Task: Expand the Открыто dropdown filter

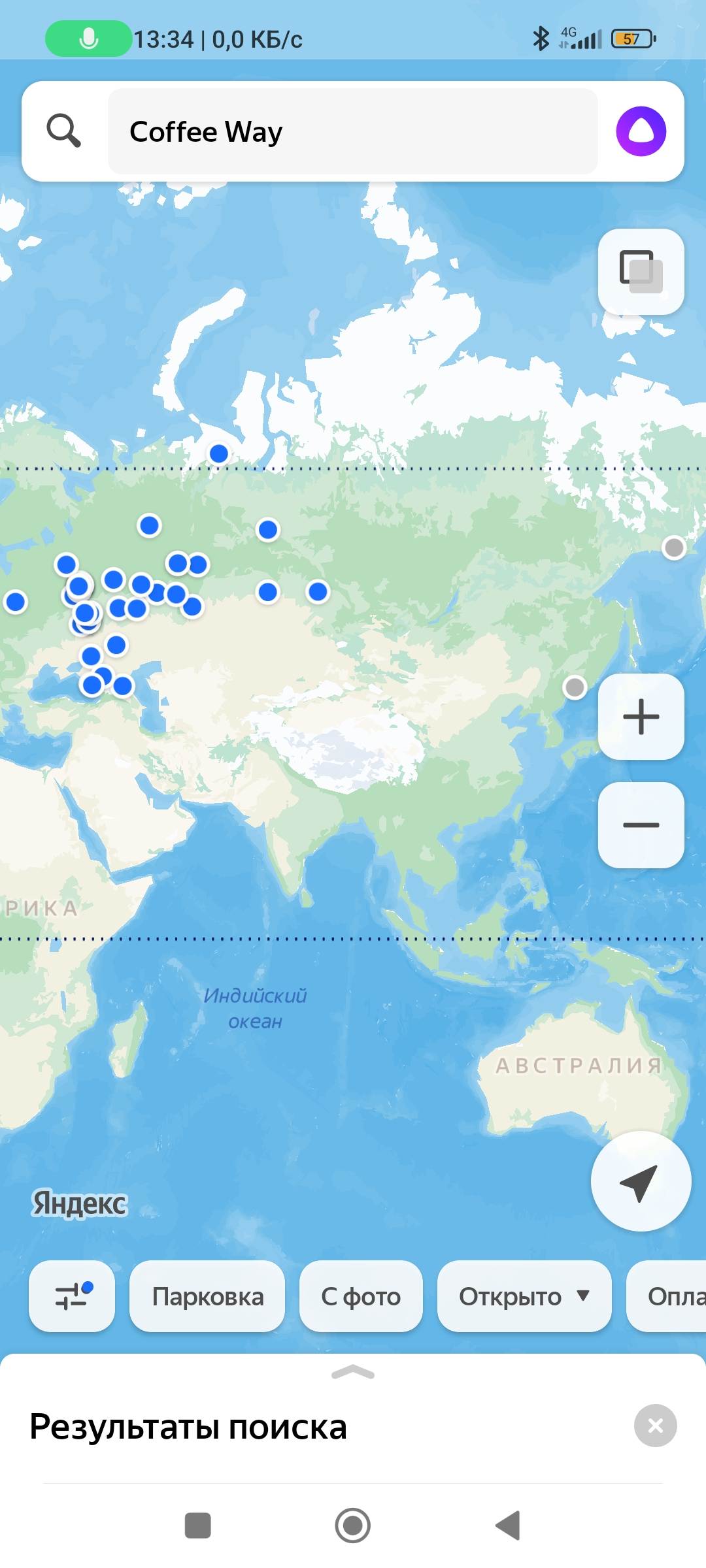Action: point(524,1296)
